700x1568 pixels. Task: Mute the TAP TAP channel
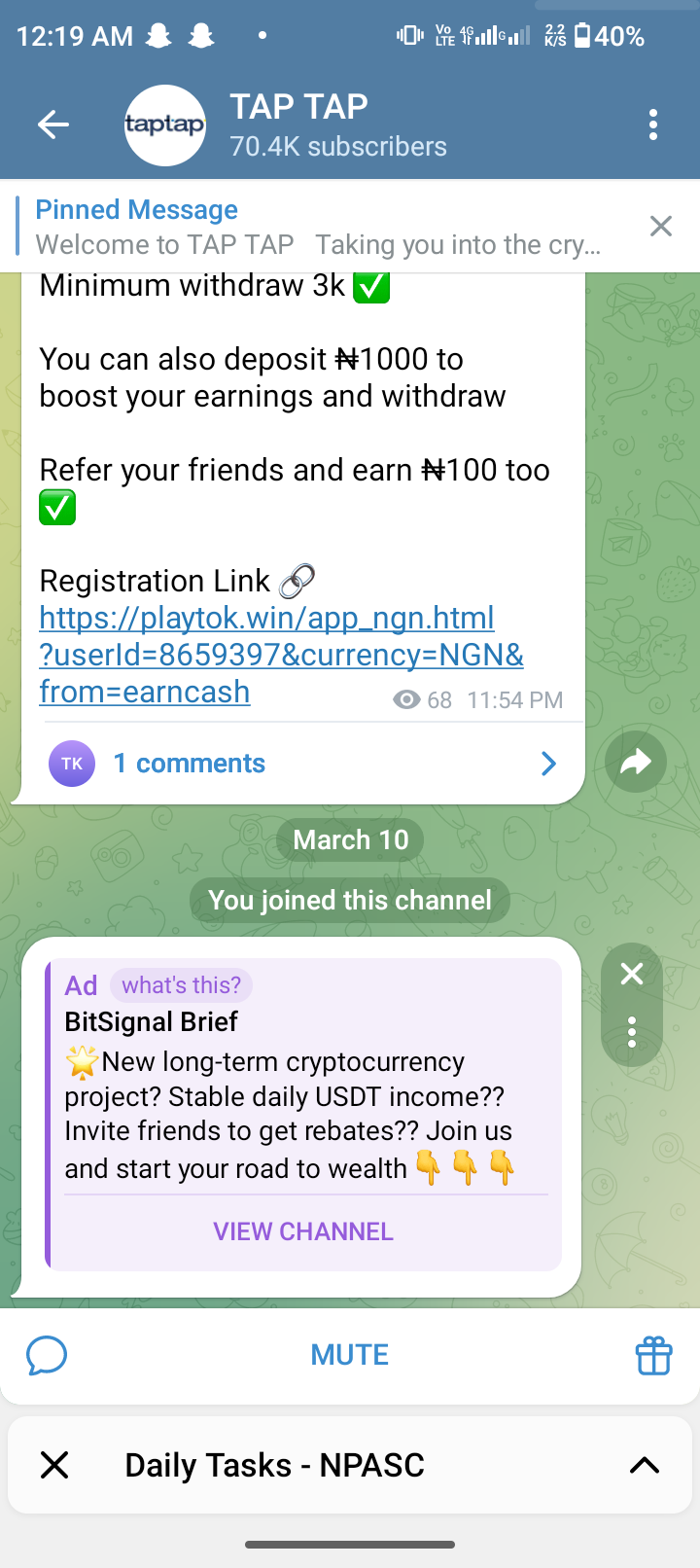350,1355
